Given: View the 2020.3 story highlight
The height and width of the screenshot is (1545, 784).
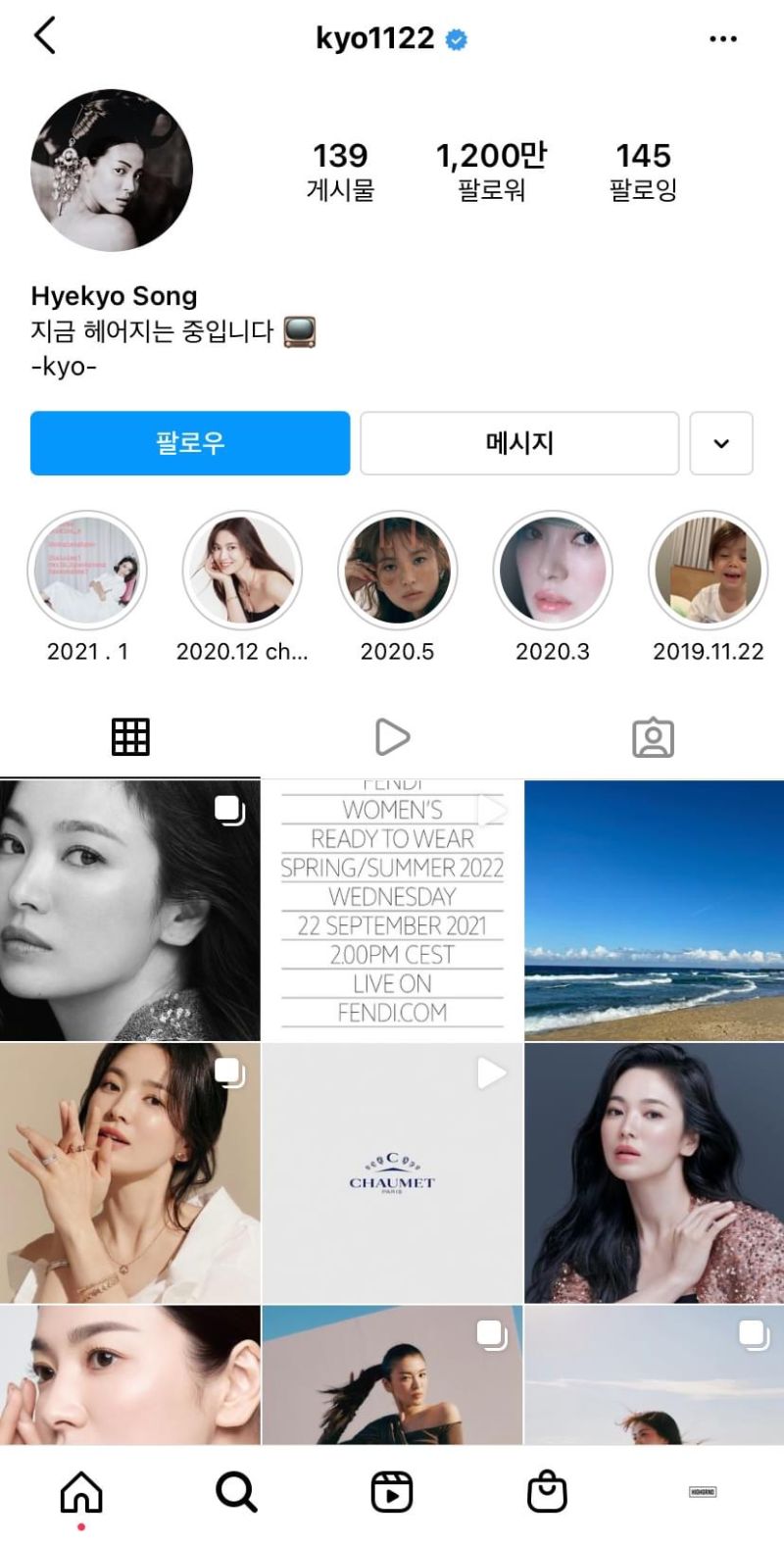Looking at the screenshot, I should tap(553, 571).
